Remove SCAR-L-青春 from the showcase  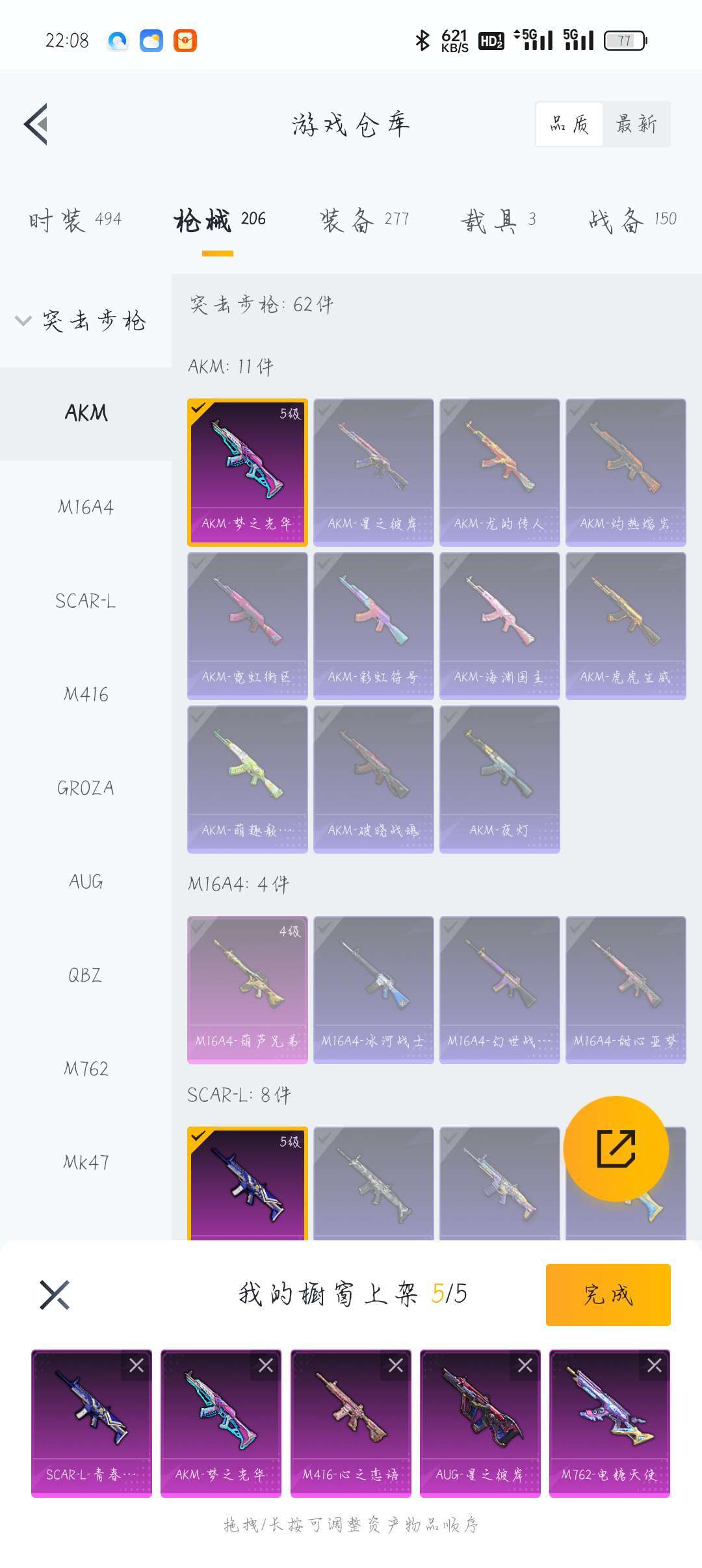click(136, 1366)
